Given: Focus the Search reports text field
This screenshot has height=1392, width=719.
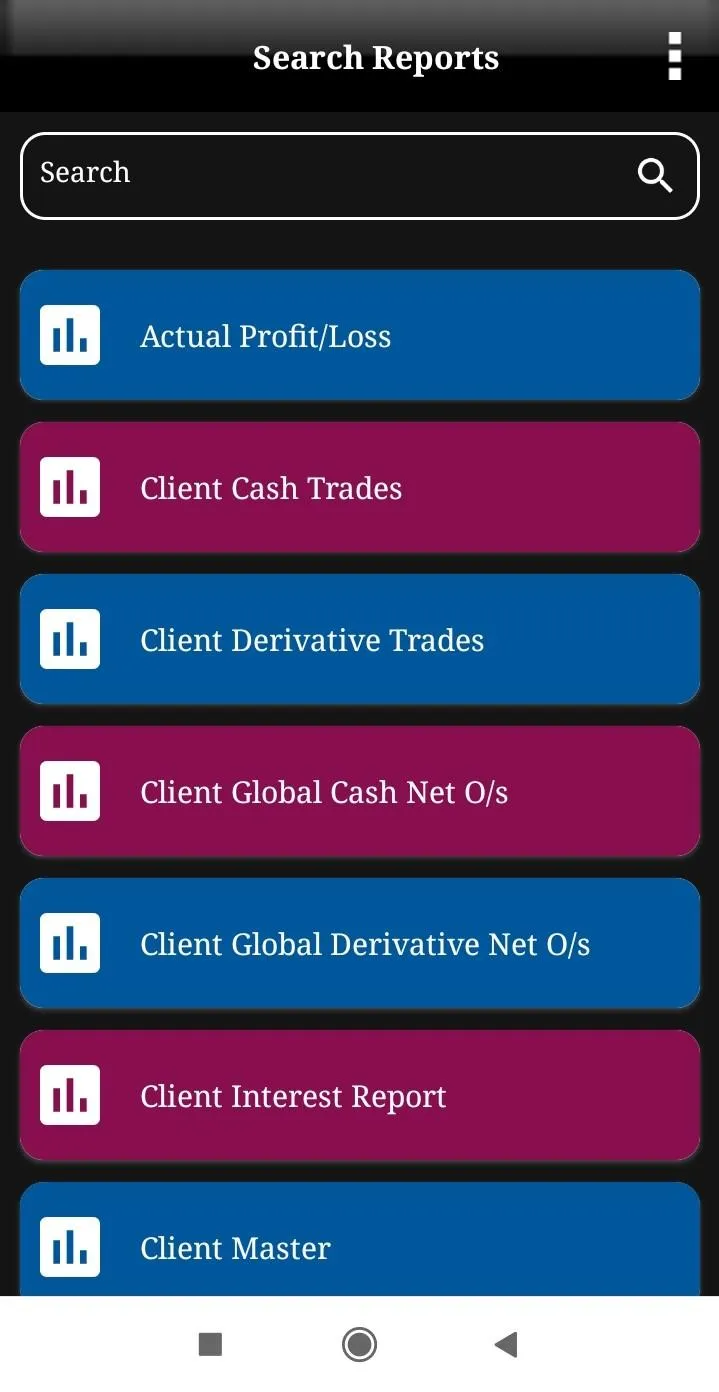Looking at the screenshot, I should pyautogui.click(x=360, y=175).
